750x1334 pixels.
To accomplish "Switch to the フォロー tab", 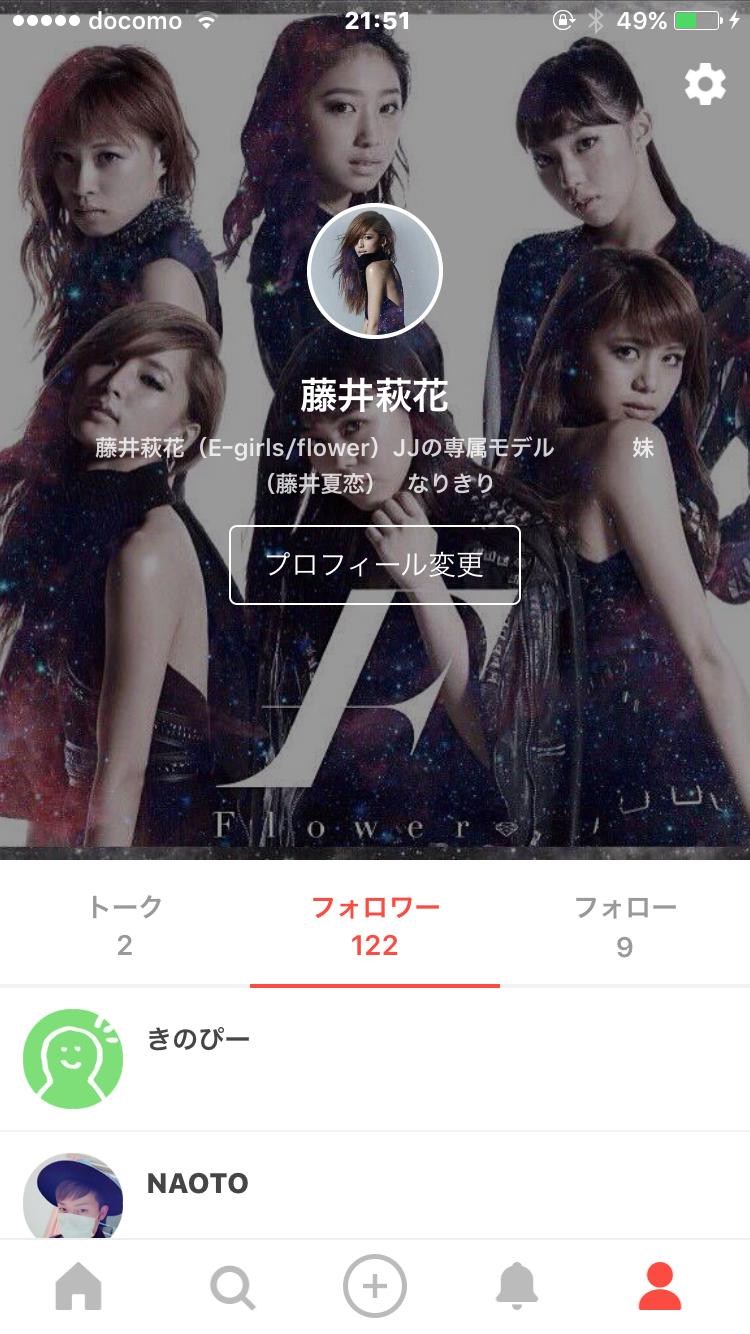I will point(625,926).
